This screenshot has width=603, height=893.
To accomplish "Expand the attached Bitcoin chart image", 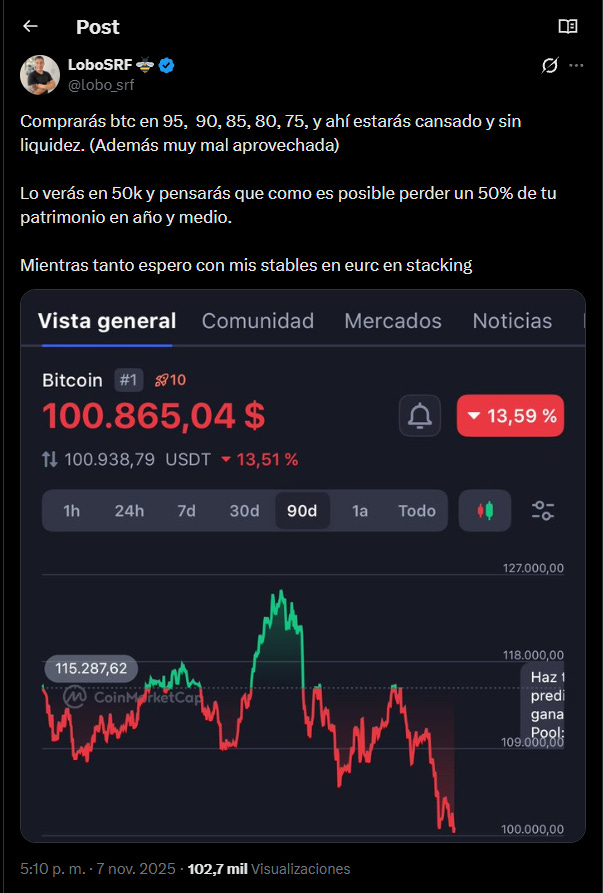I will click(303, 566).
